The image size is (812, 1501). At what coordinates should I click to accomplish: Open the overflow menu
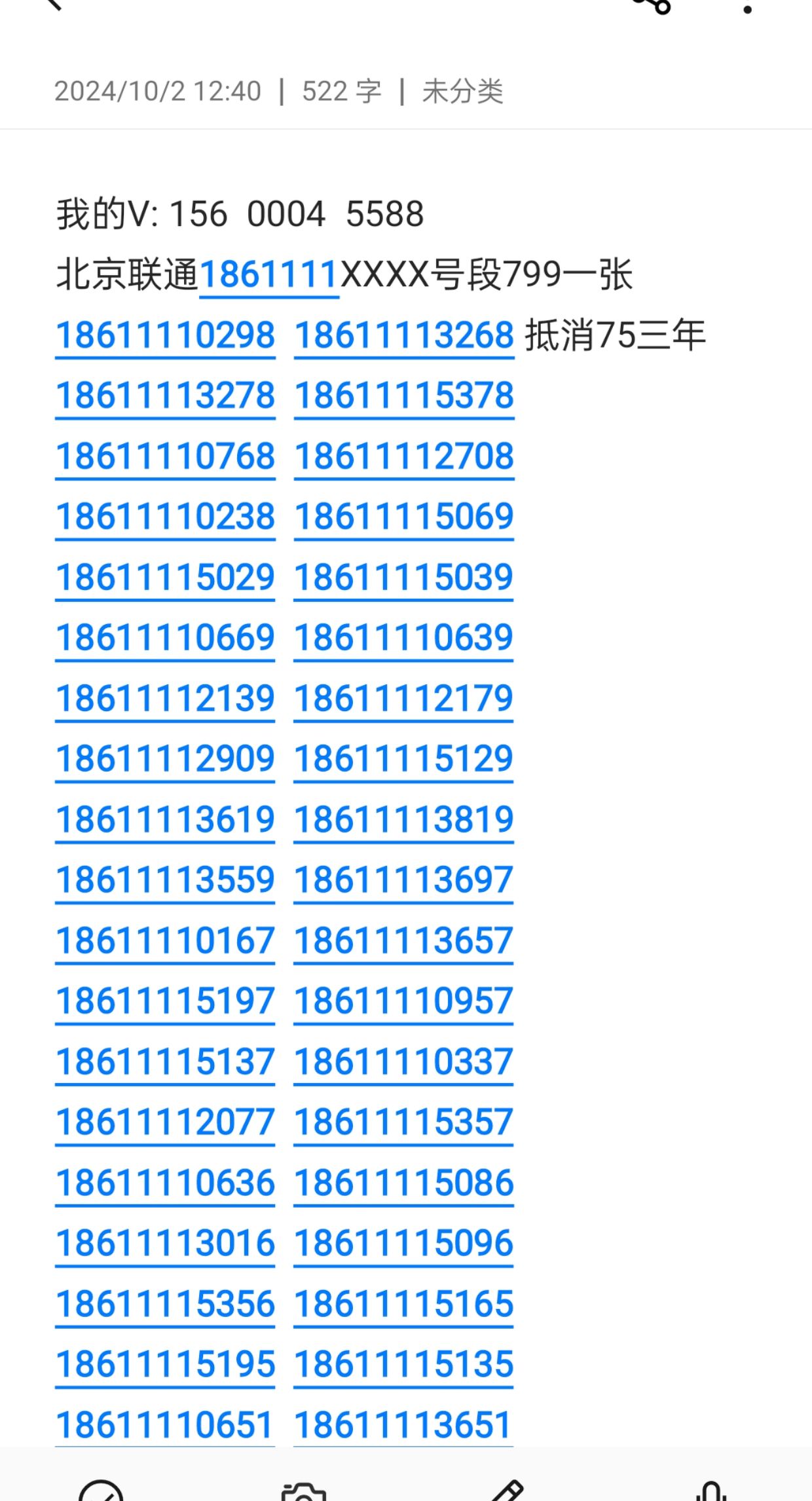(747, 8)
